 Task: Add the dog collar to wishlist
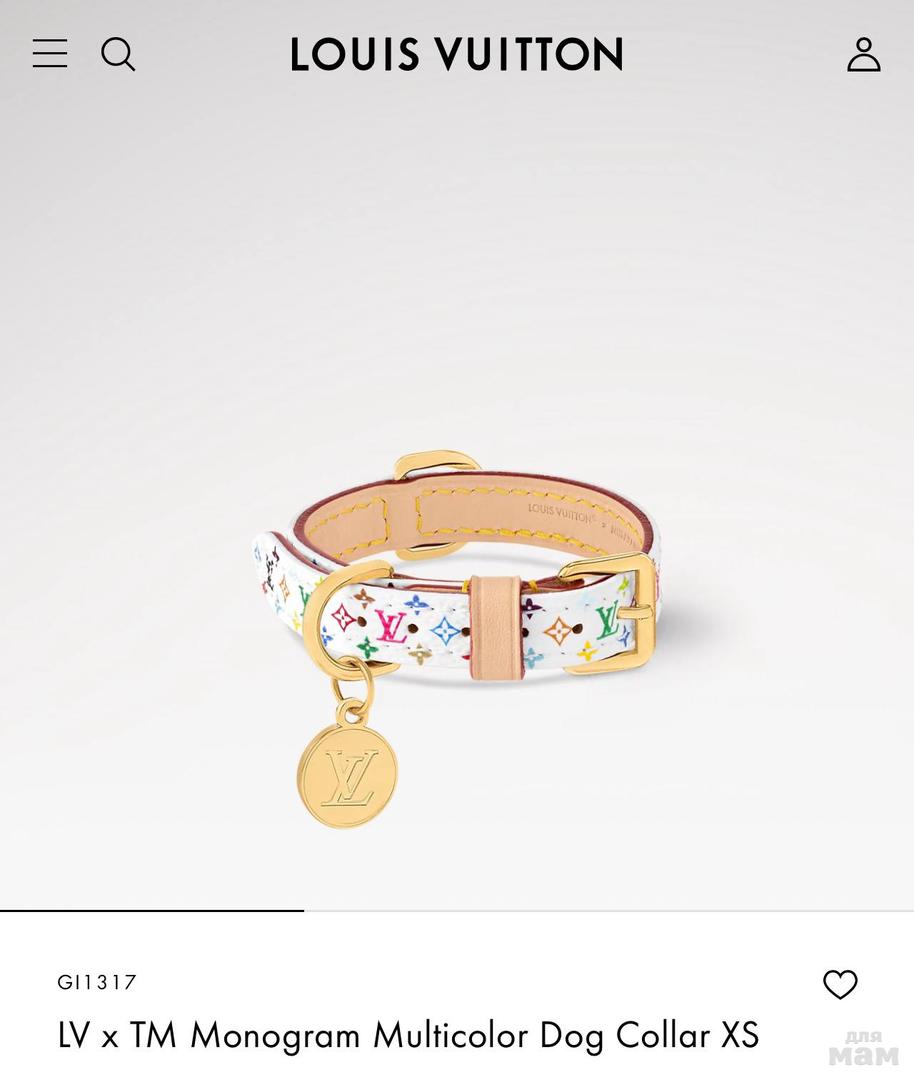(840, 984)
